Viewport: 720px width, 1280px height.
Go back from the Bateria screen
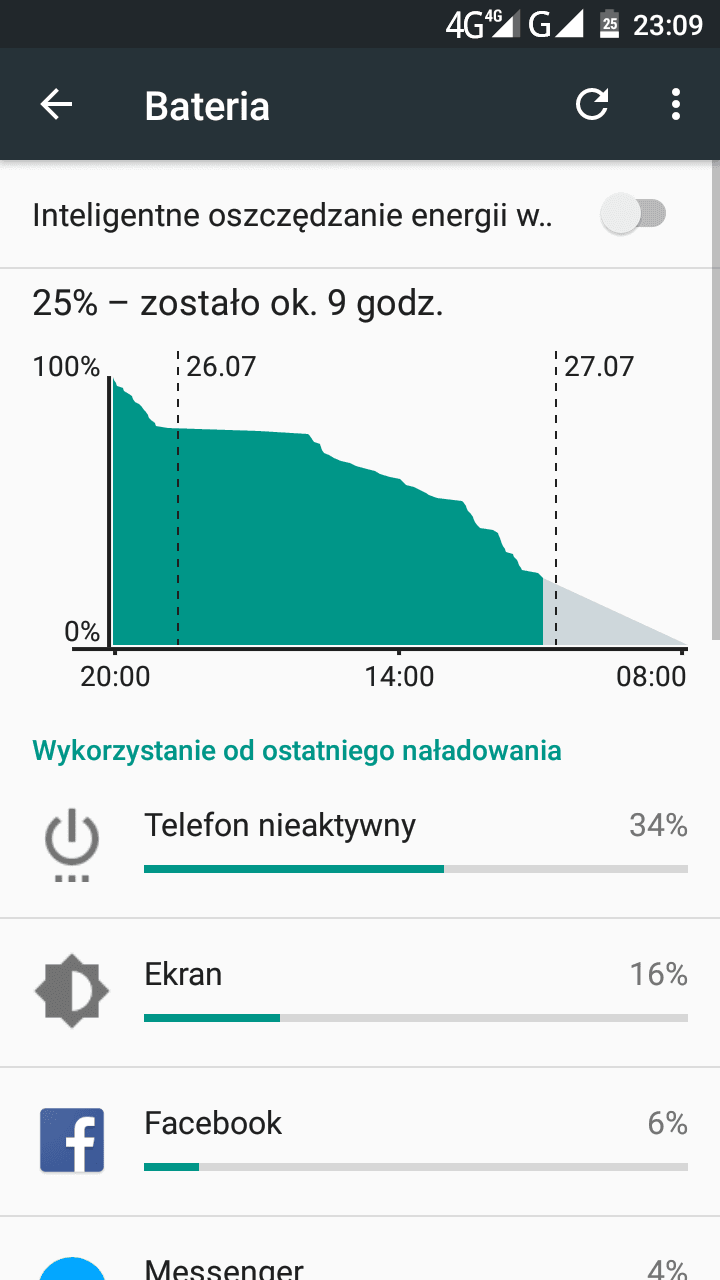(x=56, y=105)
